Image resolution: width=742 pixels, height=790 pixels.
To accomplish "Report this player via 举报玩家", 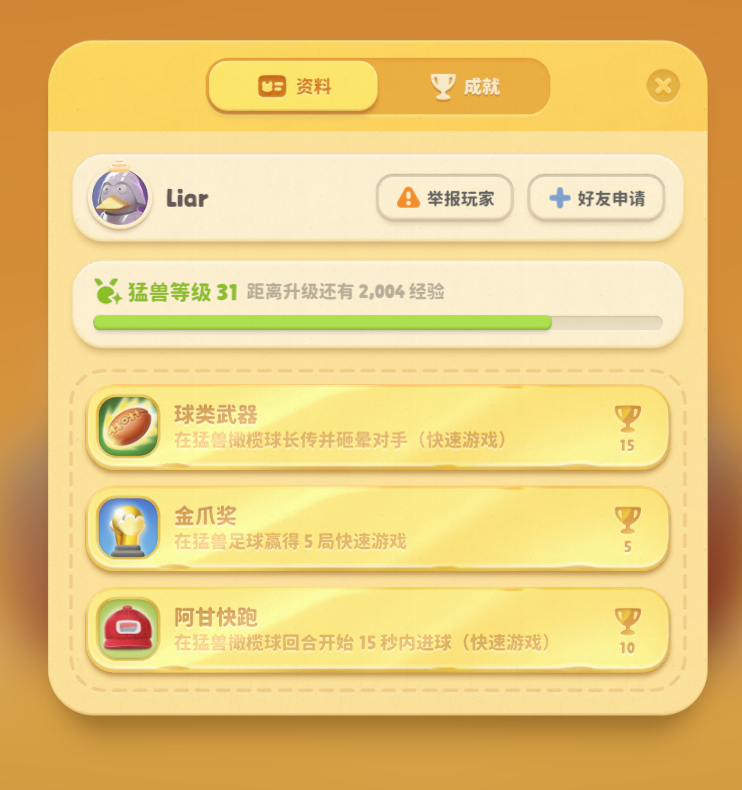I will [445, 198].
